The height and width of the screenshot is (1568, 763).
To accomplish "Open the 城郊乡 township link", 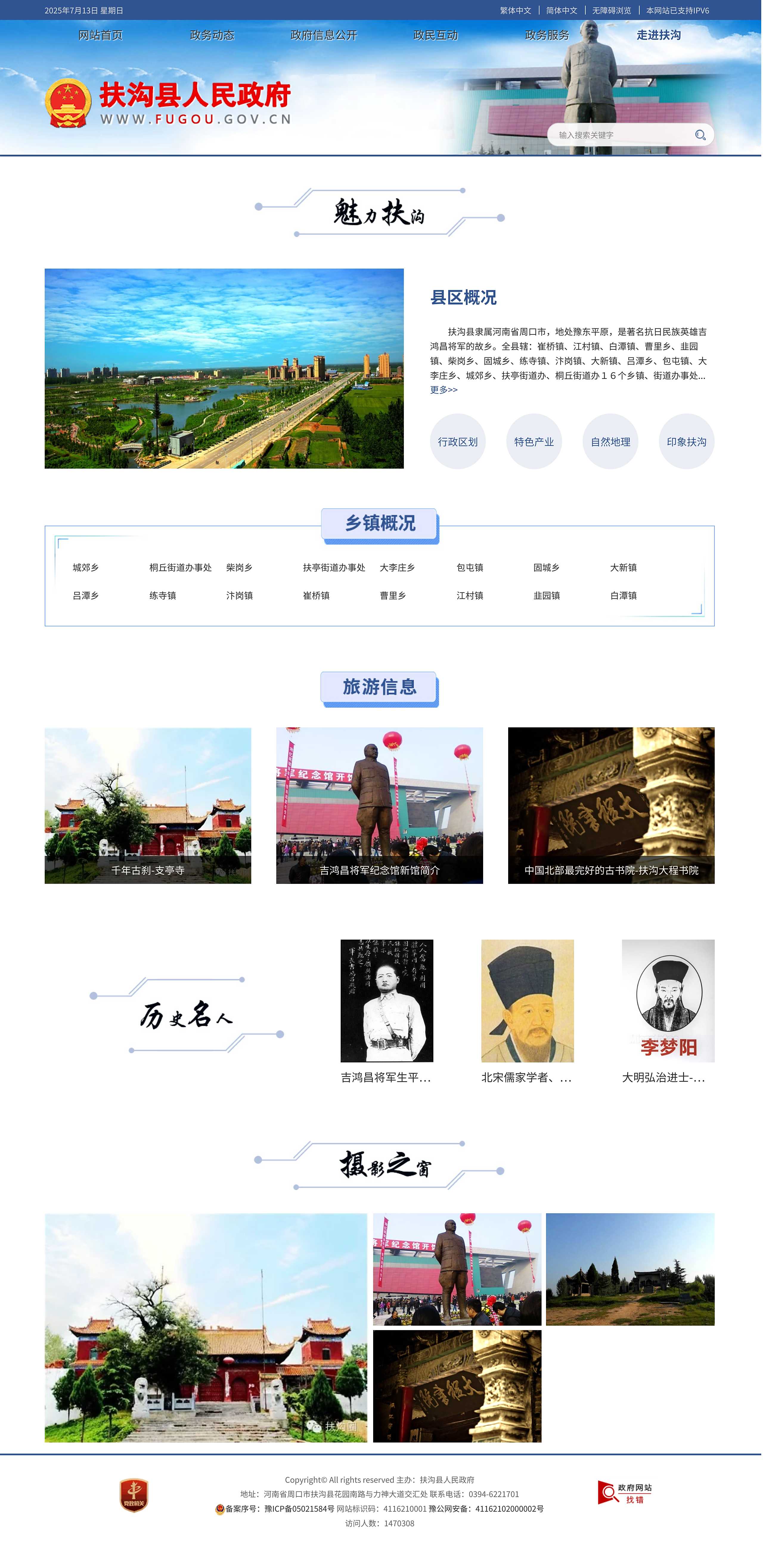I will [86, 568].
